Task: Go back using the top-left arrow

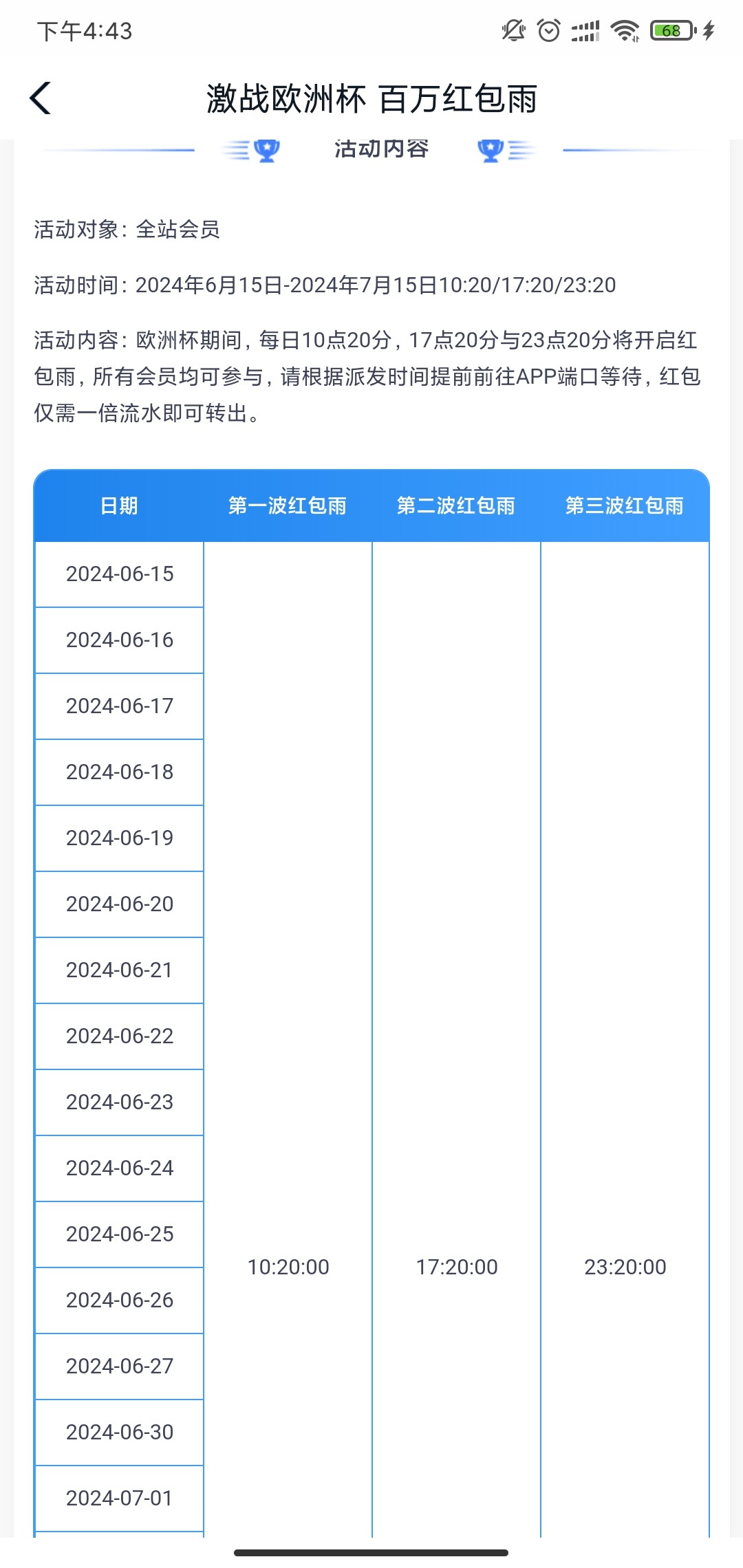Action: pos(41,98)
